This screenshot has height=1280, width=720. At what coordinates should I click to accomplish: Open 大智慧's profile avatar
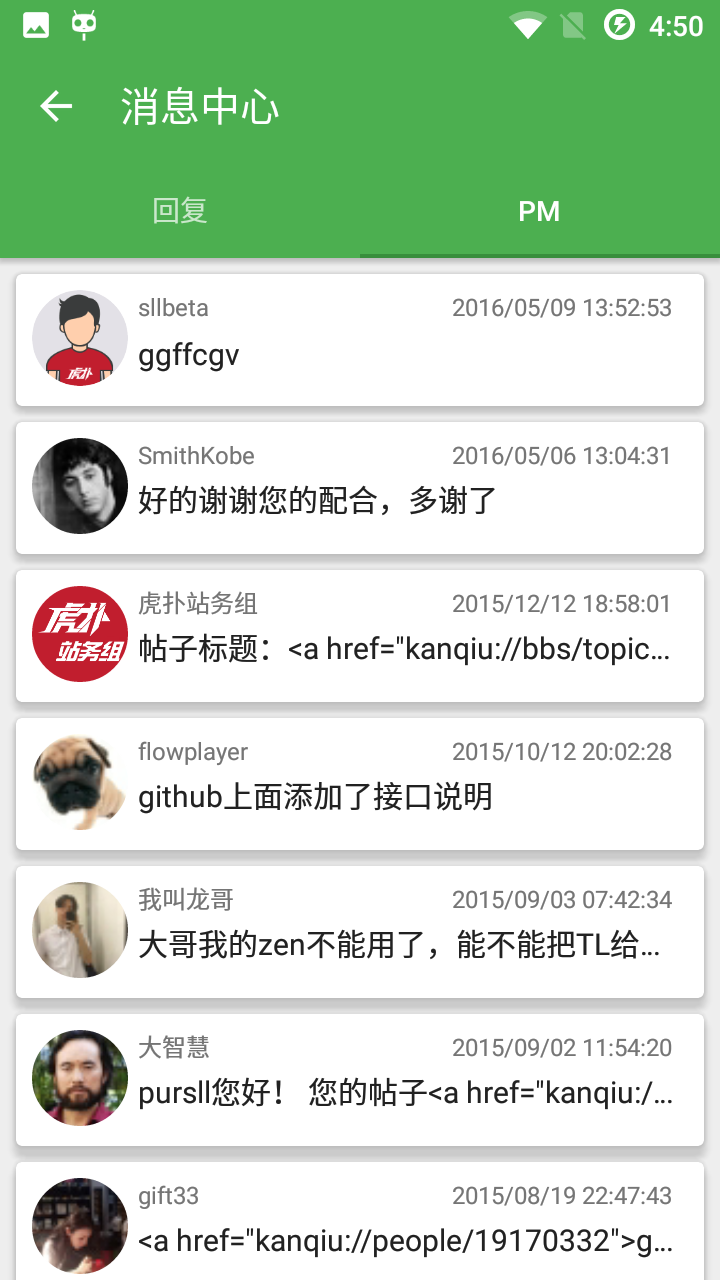coord(80,1078)
